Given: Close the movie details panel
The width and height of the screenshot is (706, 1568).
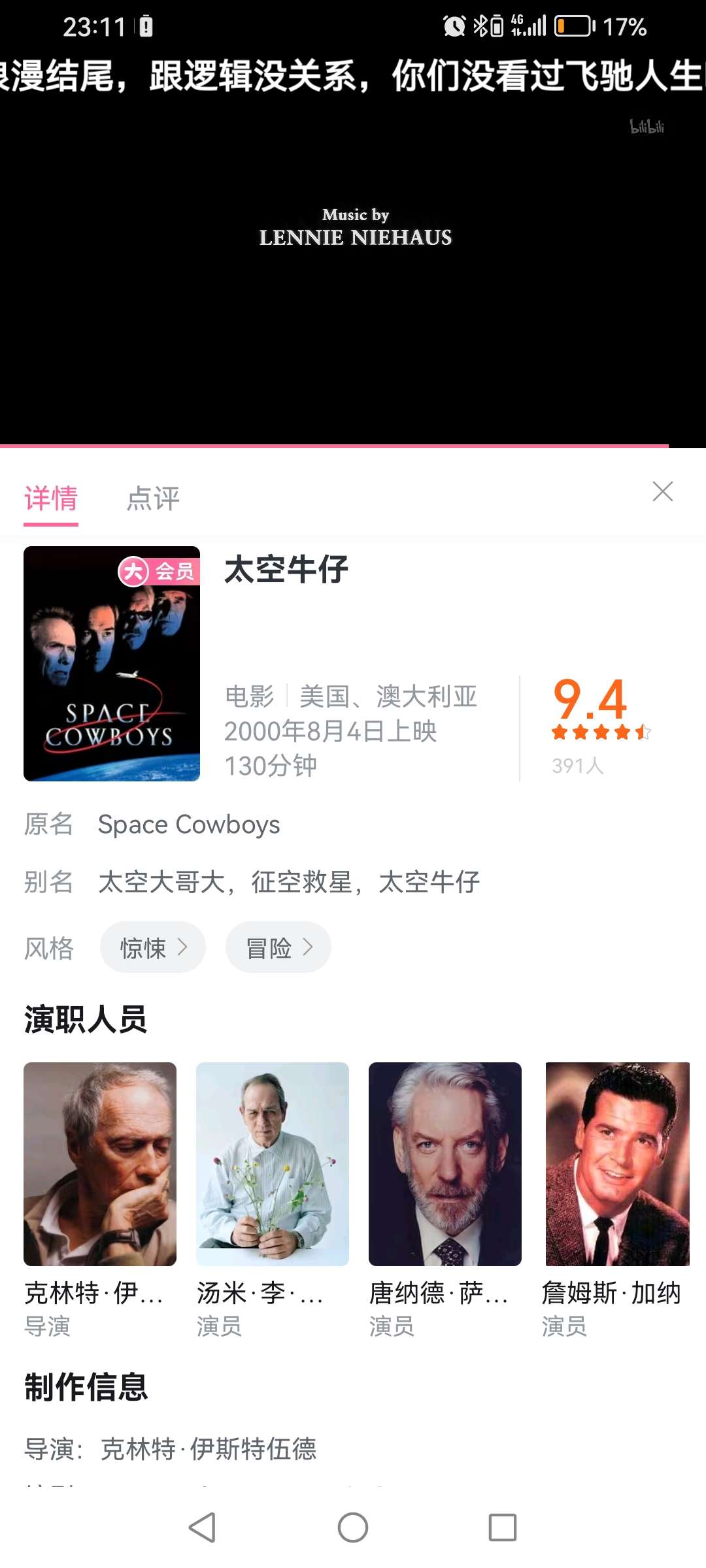Looking at the screenshot, I should tap(662, 491).
